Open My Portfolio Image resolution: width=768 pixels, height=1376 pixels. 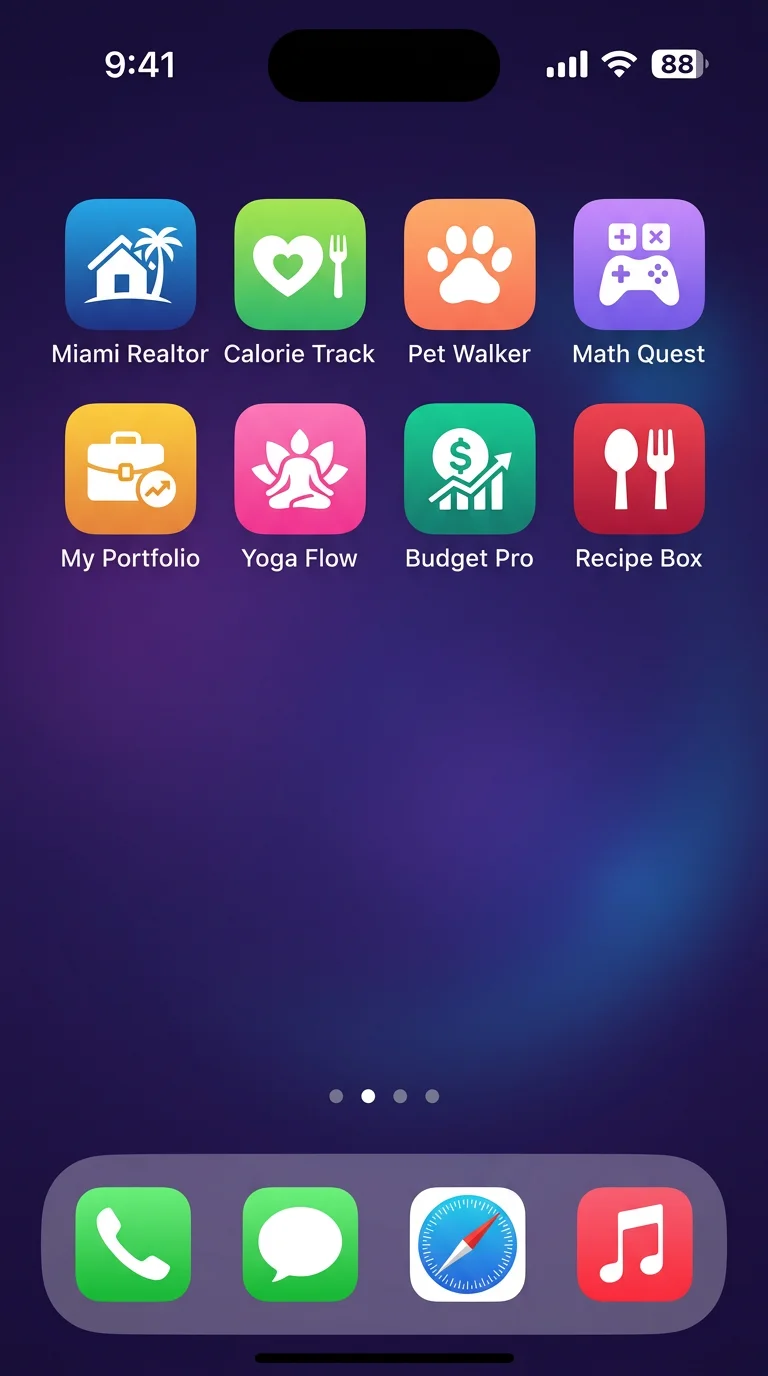(130, 468)
